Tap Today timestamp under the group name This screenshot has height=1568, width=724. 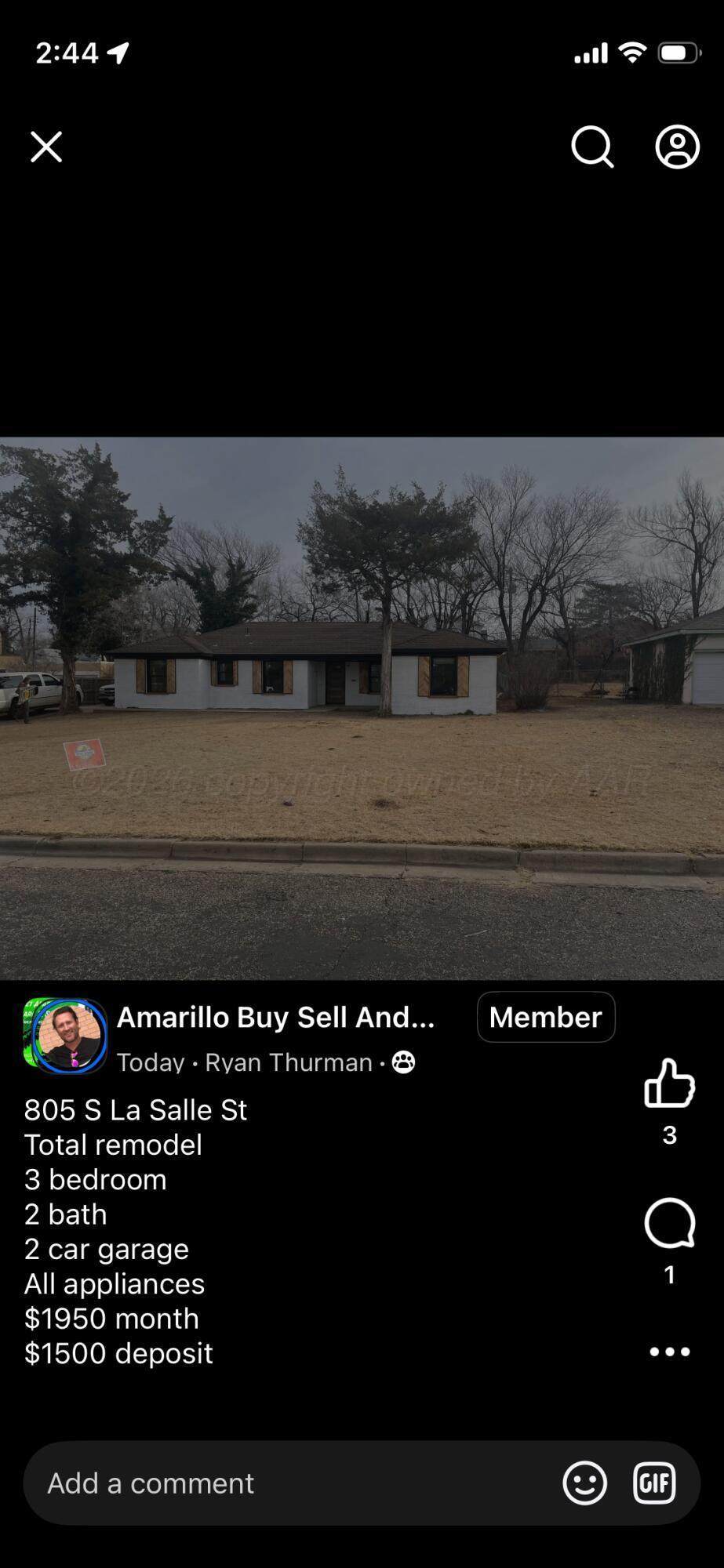[x=150, y=1062]
